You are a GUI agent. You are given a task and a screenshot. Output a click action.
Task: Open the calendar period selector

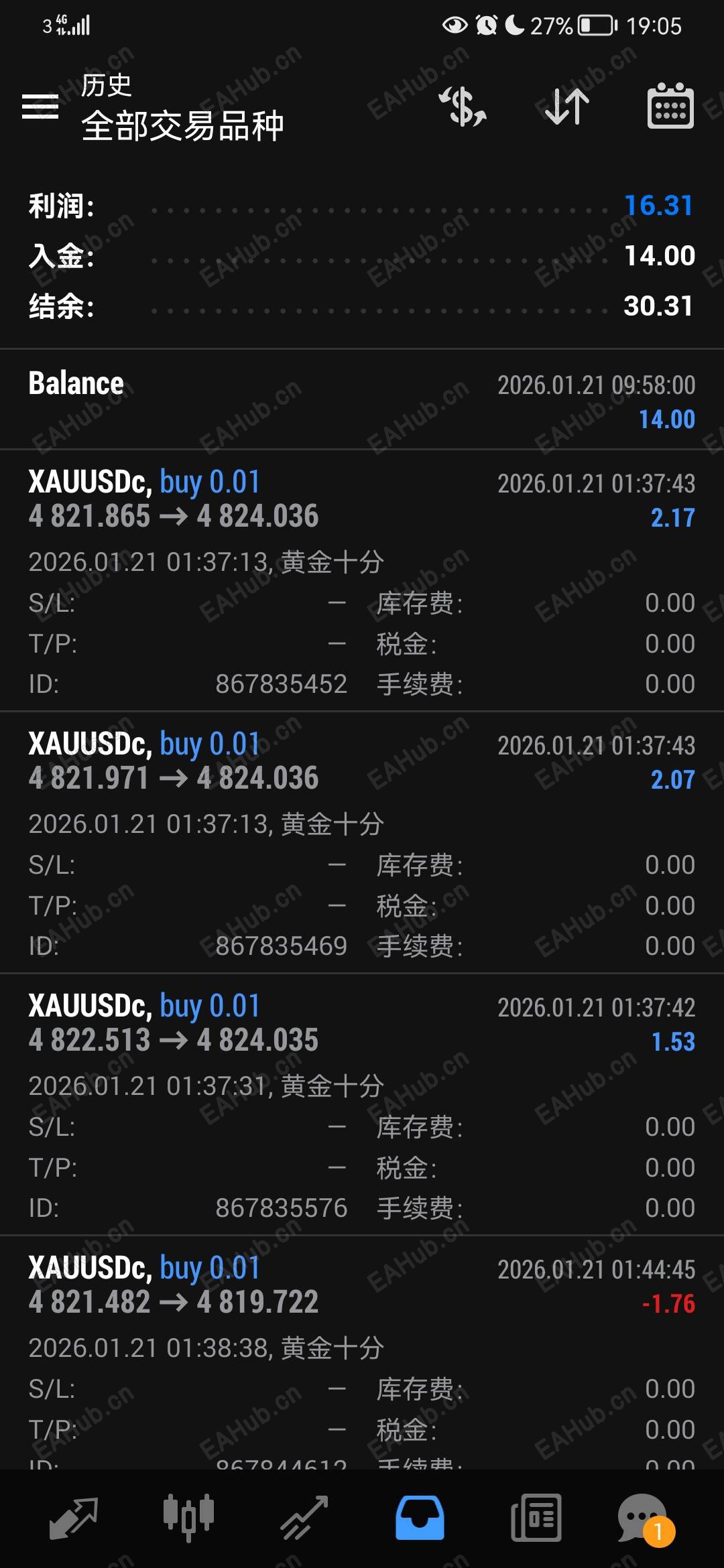click(670, 107)
